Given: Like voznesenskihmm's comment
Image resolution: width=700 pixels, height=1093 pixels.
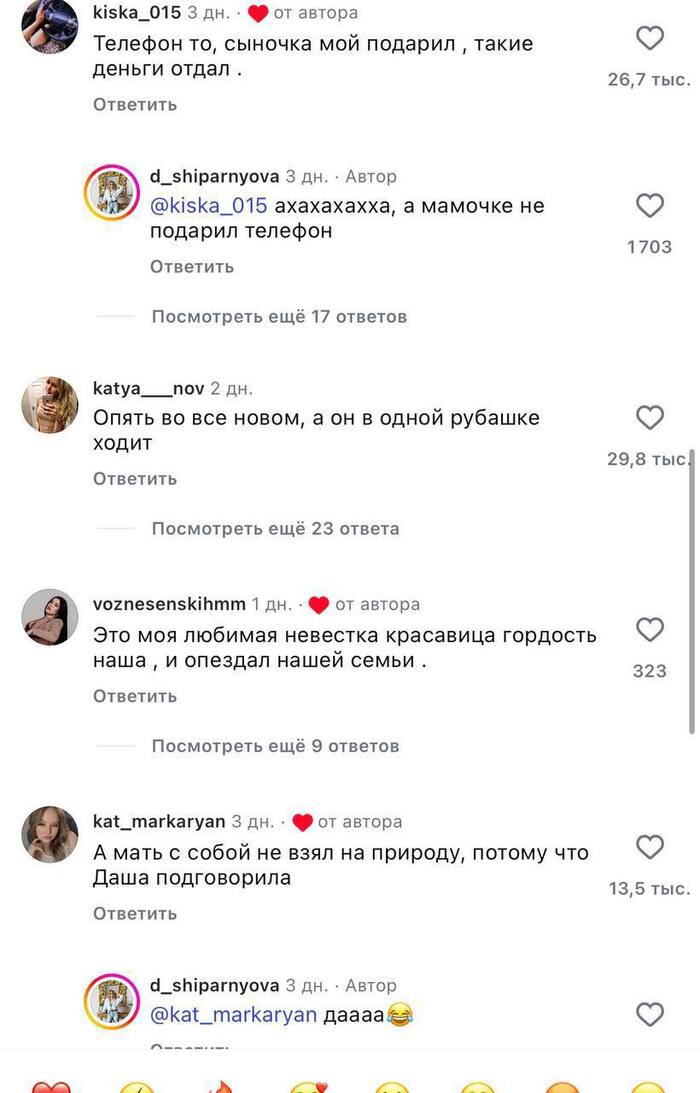Looking at the screenshot, I should point(650,630).
